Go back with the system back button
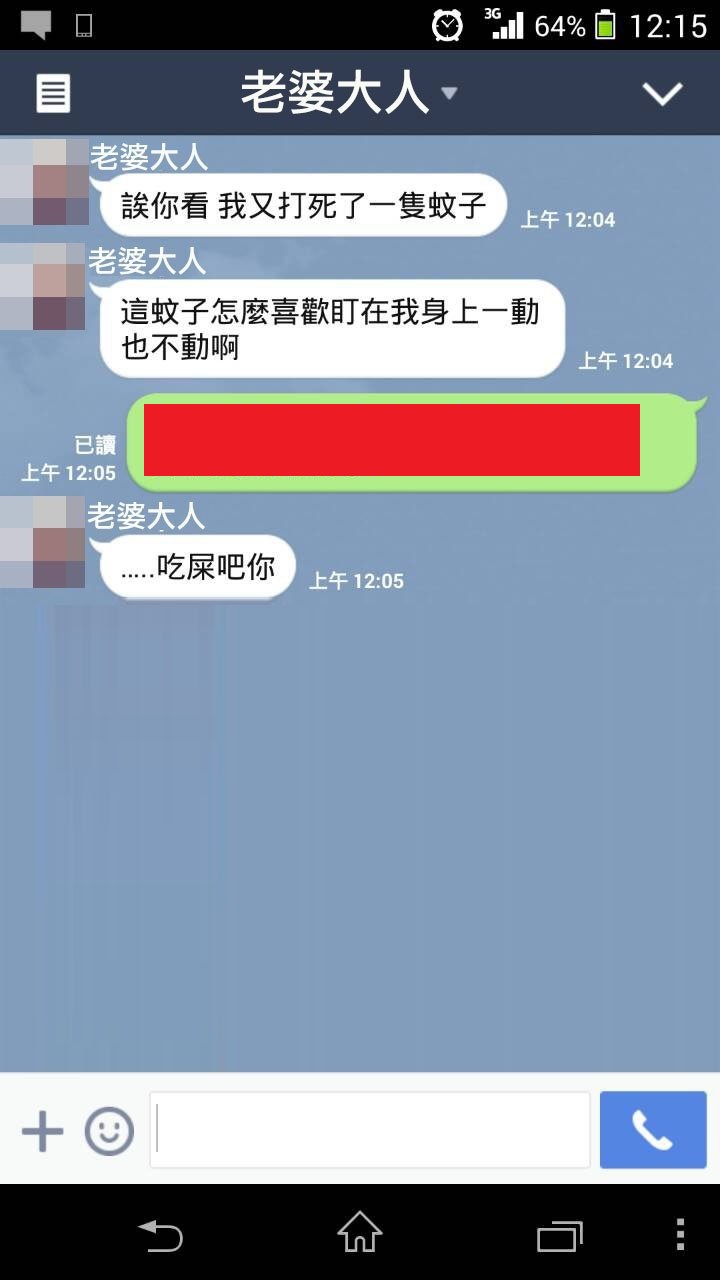The image size is (720, 1280). pos(160,1235)
